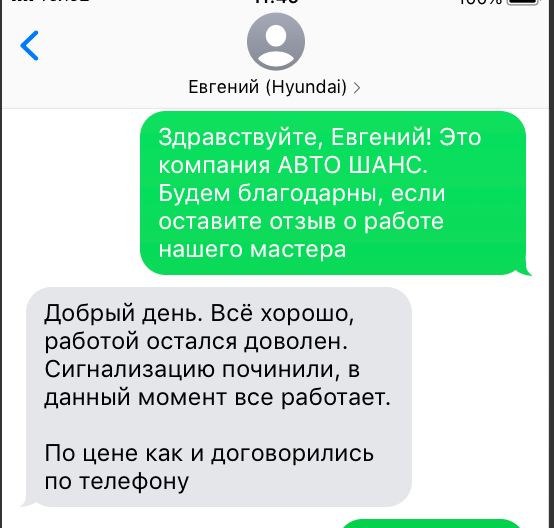Go back to the messages list
The image size is (554, 528).
29,46
